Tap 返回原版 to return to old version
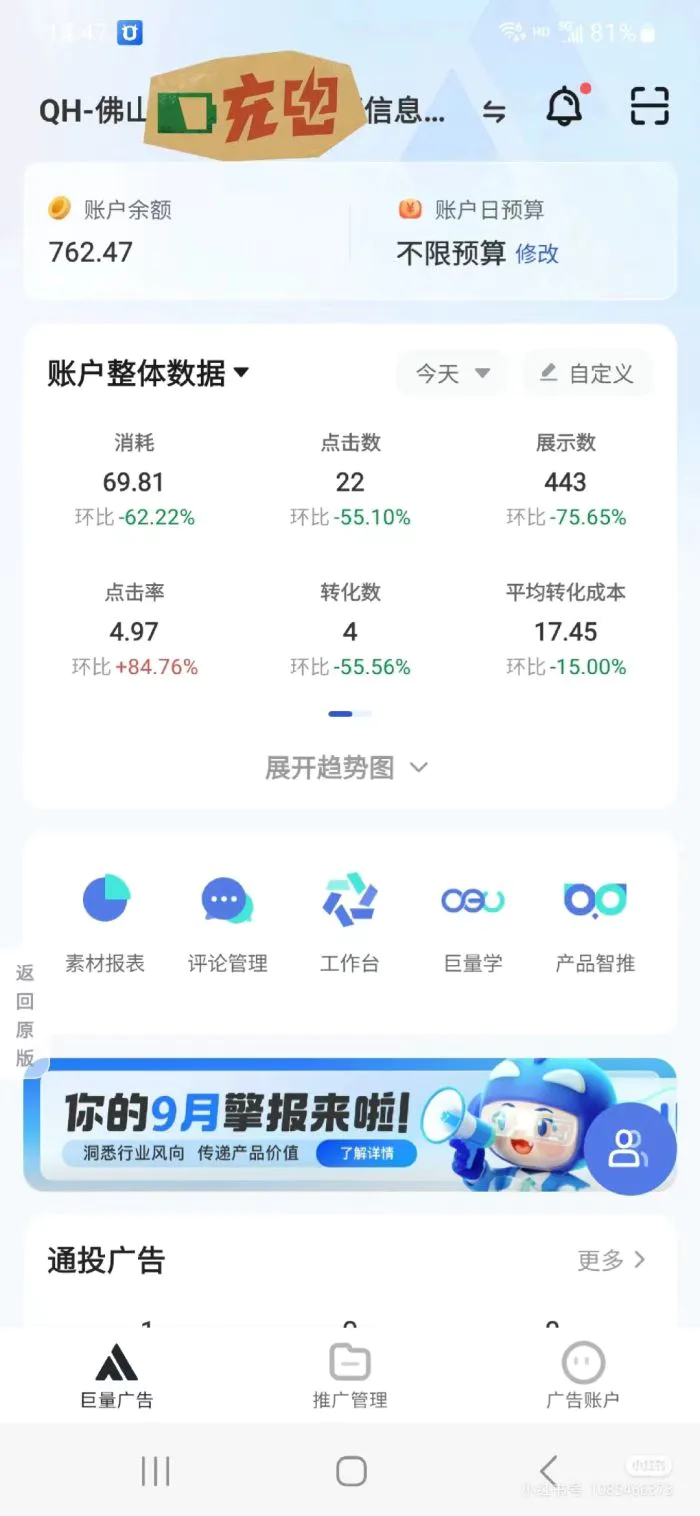Image resolution: width=700 pixels, height=1516 pixels. pos(25,1015)
